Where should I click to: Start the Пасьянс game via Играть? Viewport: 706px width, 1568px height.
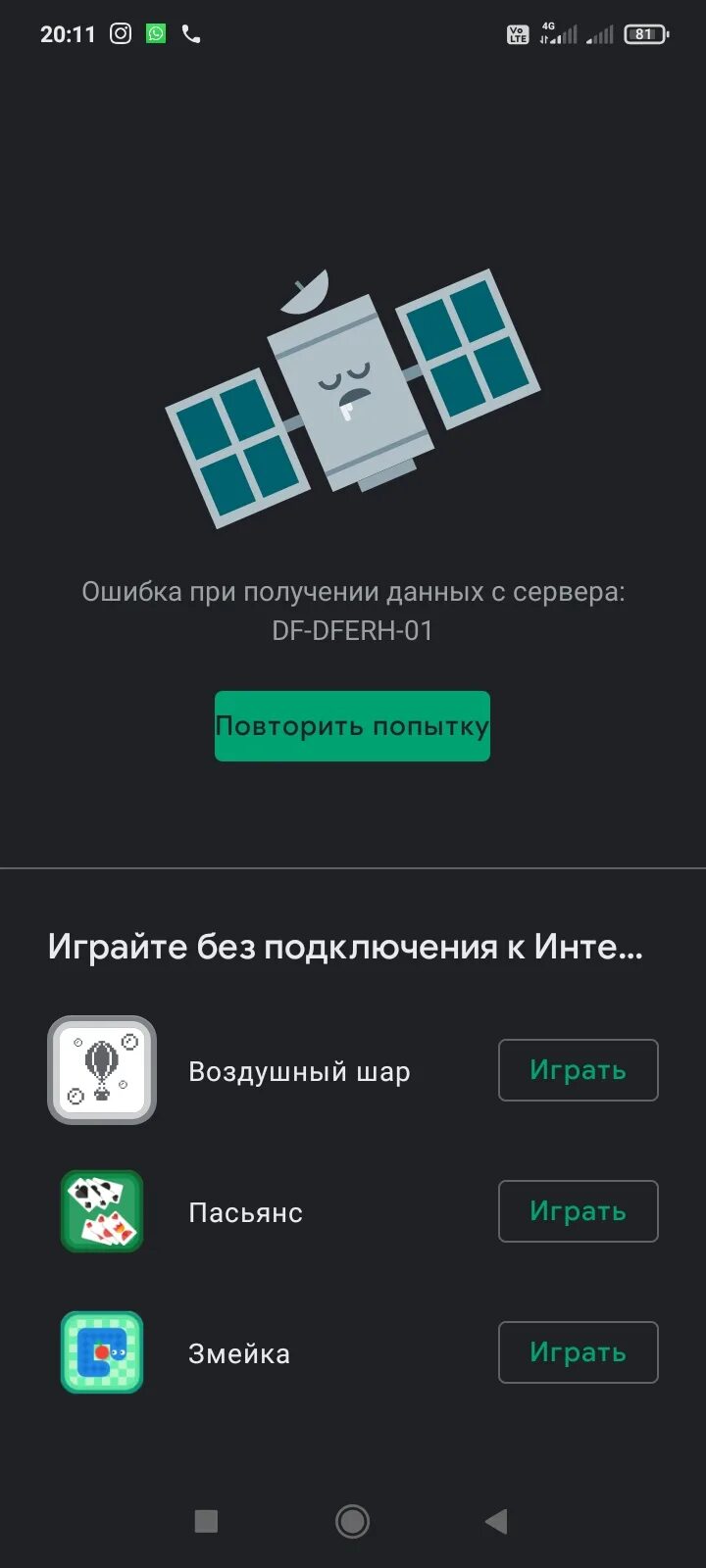[578, 1211]
